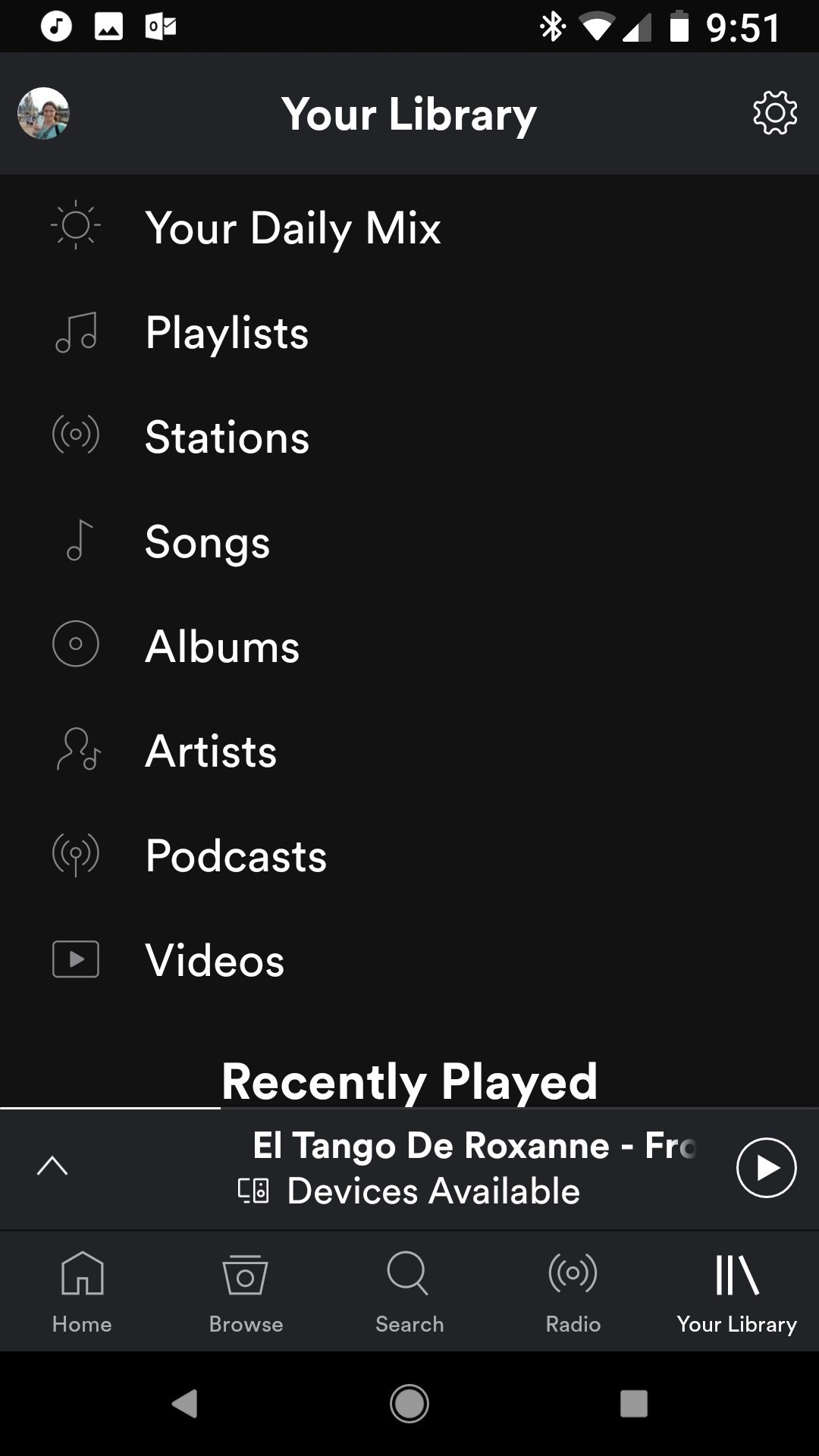Tap your profile picture avatar
Image resolution: width=819 pixels, height=1456 pixels.
[43, 115]
